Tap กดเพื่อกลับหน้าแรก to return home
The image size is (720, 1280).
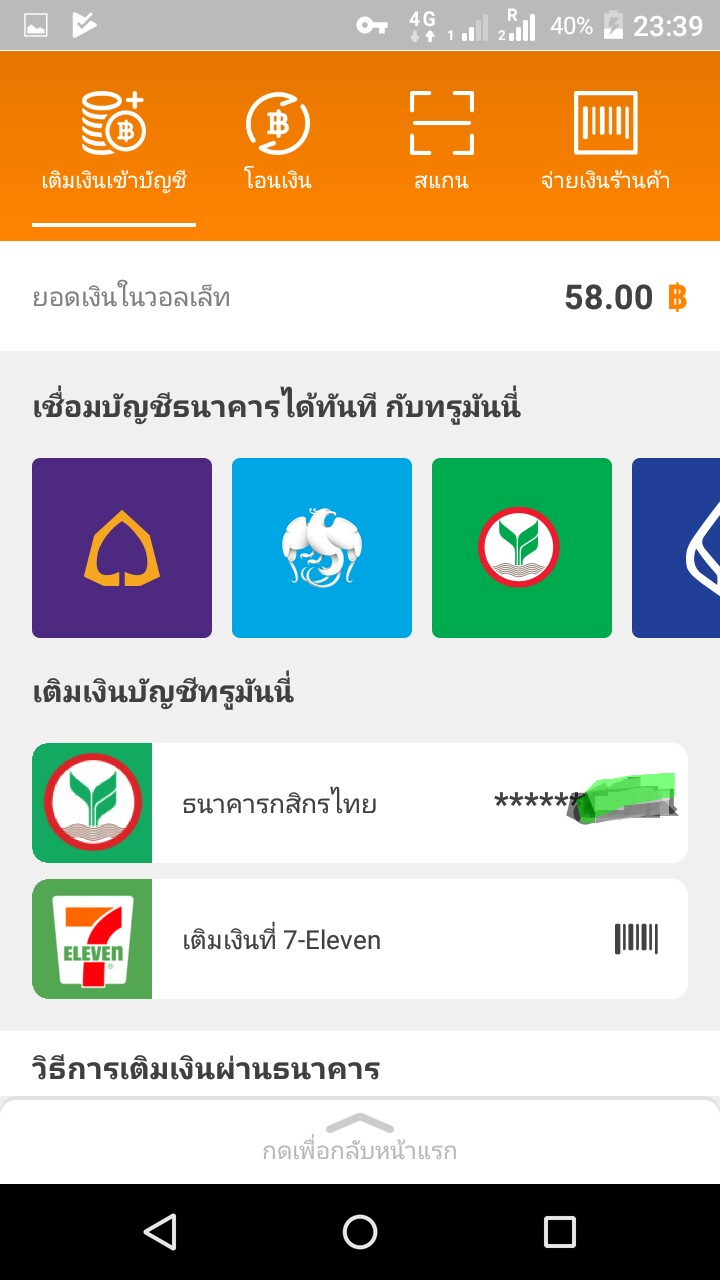(360, 1142)
